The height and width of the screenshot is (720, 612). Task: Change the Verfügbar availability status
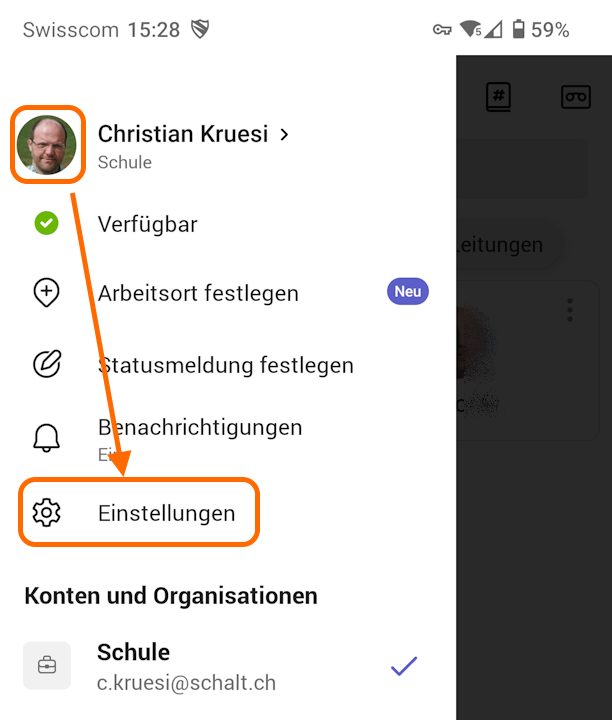(x=147, y=224)
